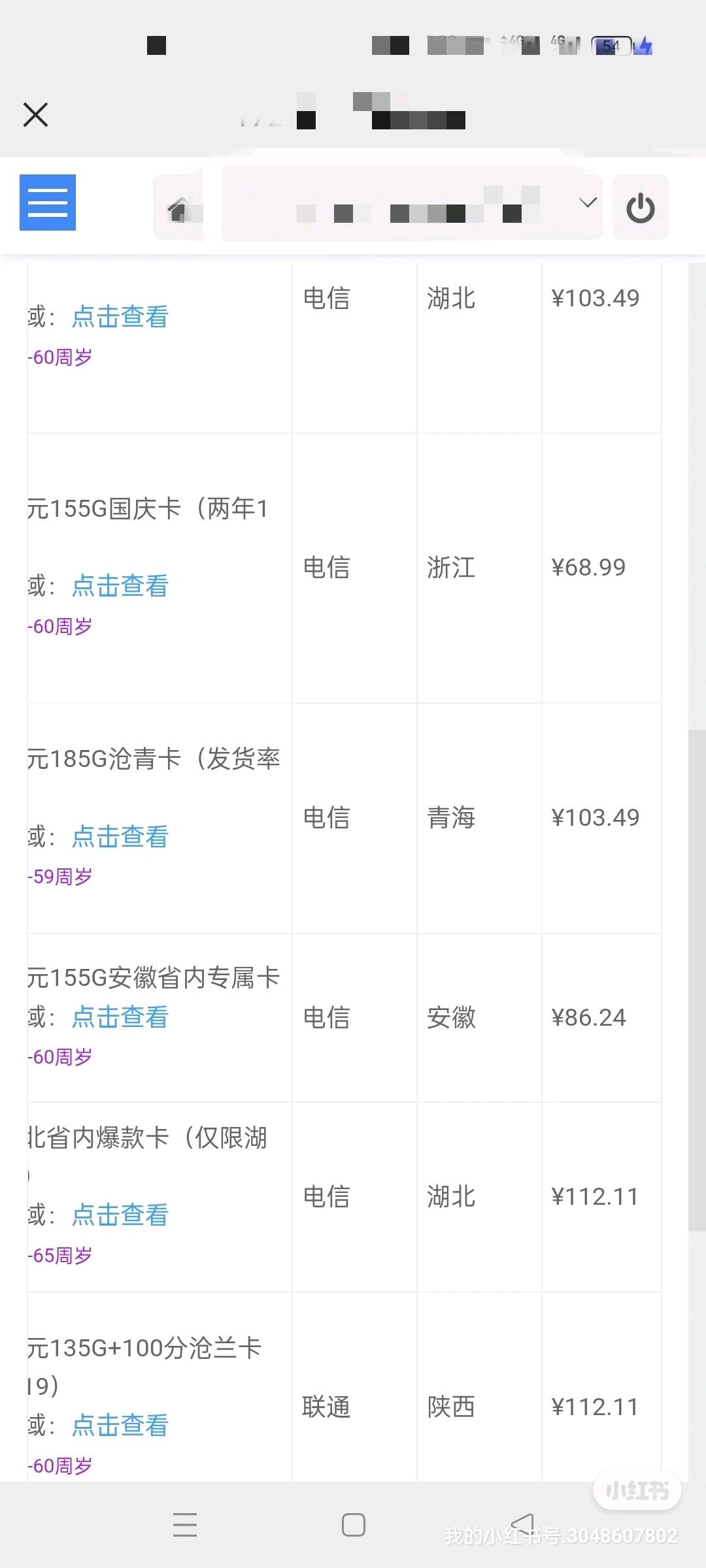
Task: Expand the dropdown chevron in the header
Action: [x=588, y=203]
